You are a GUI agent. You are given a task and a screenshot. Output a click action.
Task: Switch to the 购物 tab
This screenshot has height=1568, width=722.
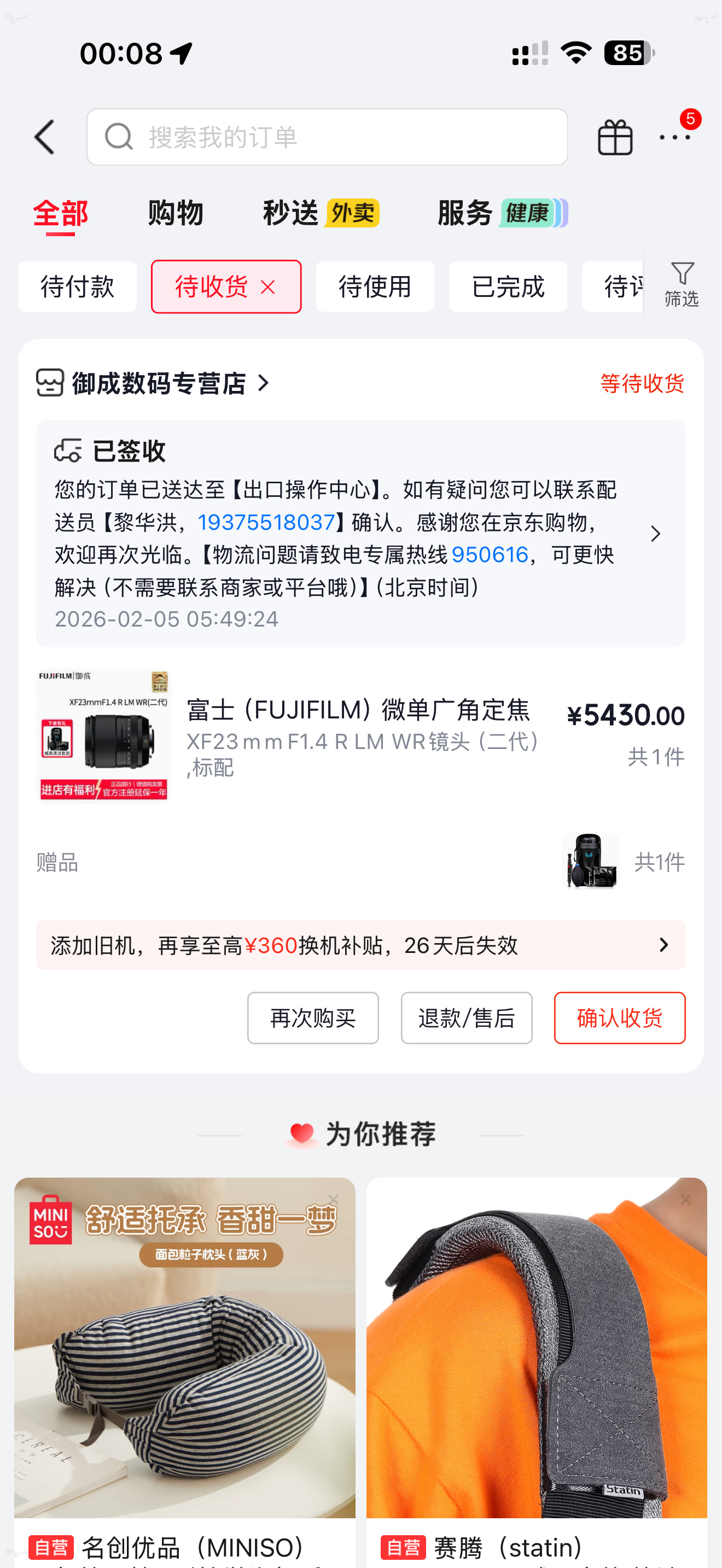[x=176, y=213]
